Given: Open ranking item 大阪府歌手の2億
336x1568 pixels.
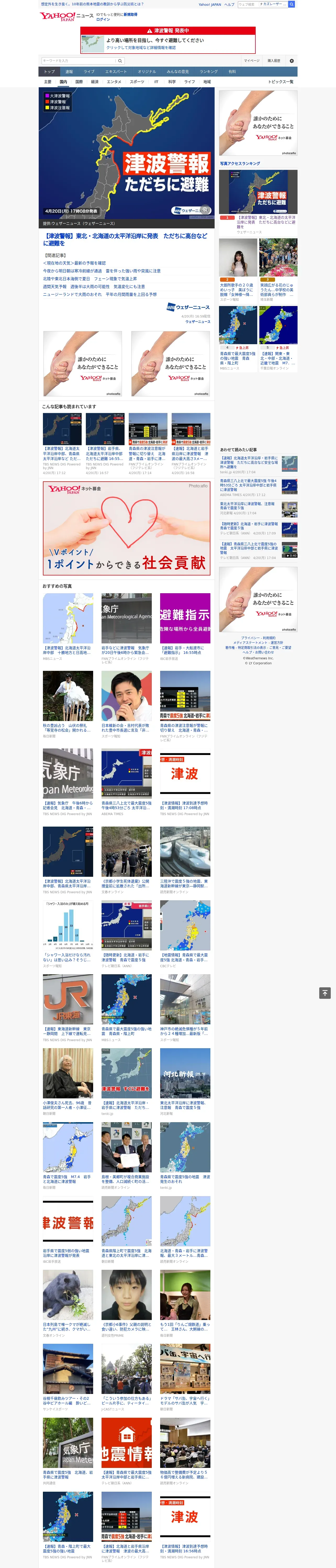Looking at the screenshot, I should coord(238,270).
